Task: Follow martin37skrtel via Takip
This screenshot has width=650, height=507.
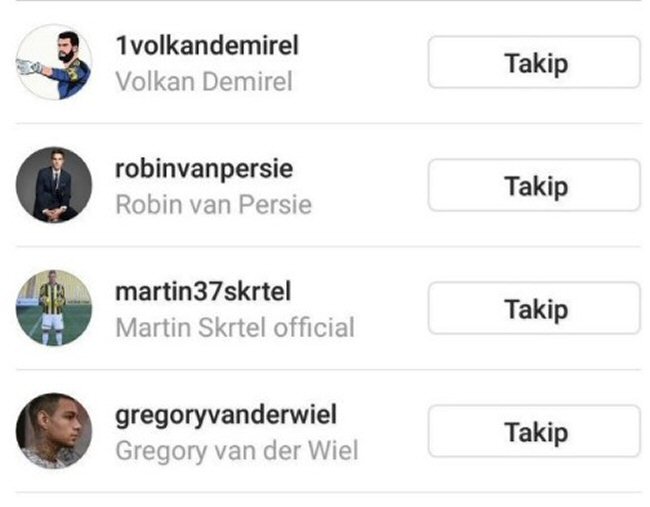Action: tap(534, 309)
